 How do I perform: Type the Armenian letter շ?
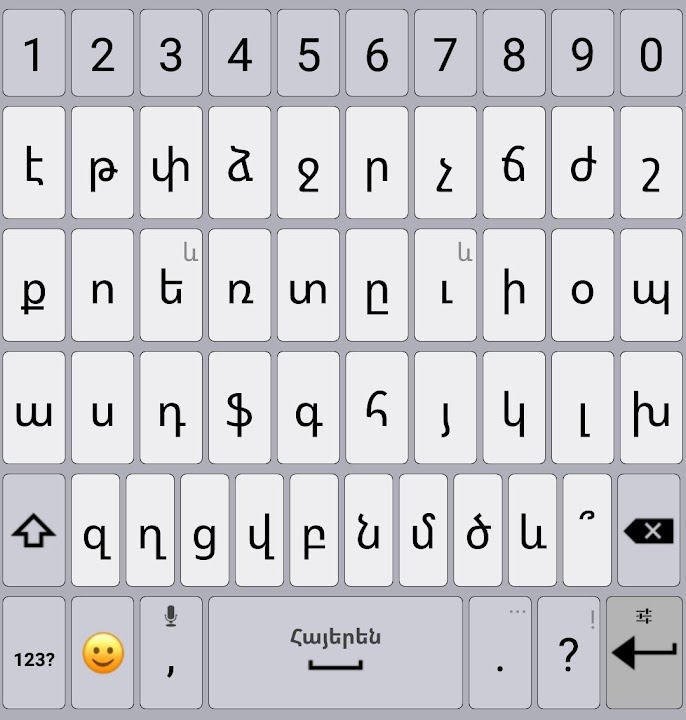tap(651, 164)
